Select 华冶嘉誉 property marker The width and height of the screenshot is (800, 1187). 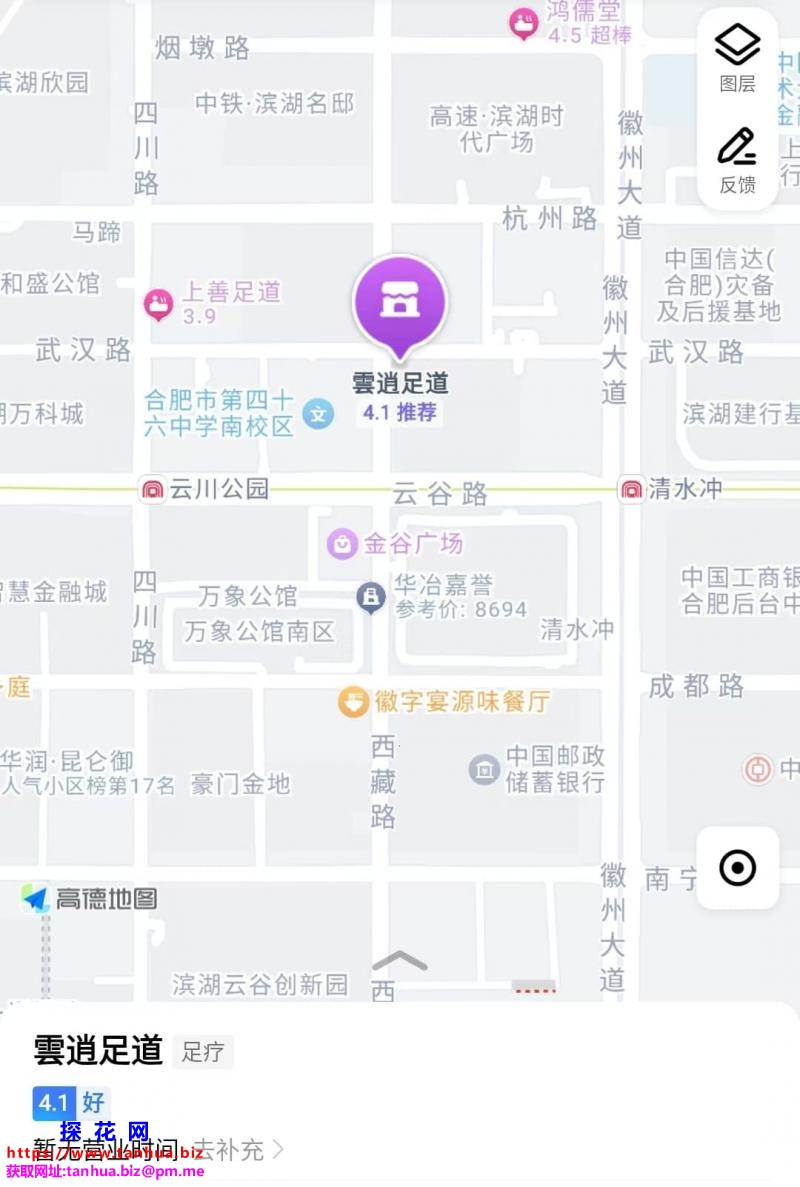coord(371,598)
